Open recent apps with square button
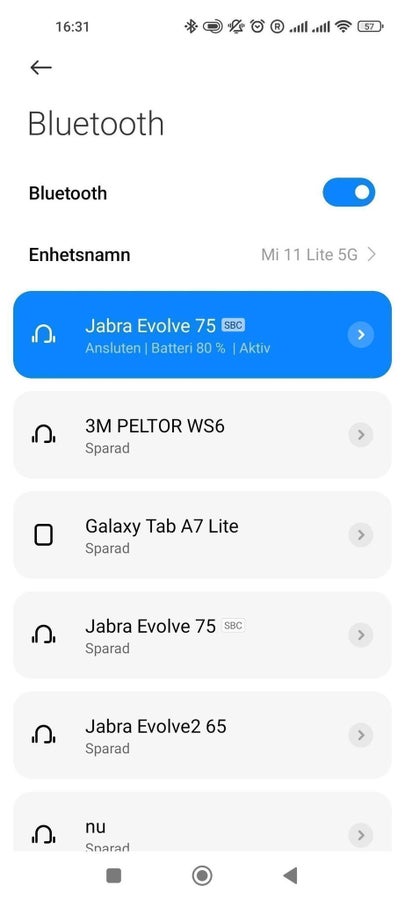Viewport: 405px width, 900px height. pos(114,875)
